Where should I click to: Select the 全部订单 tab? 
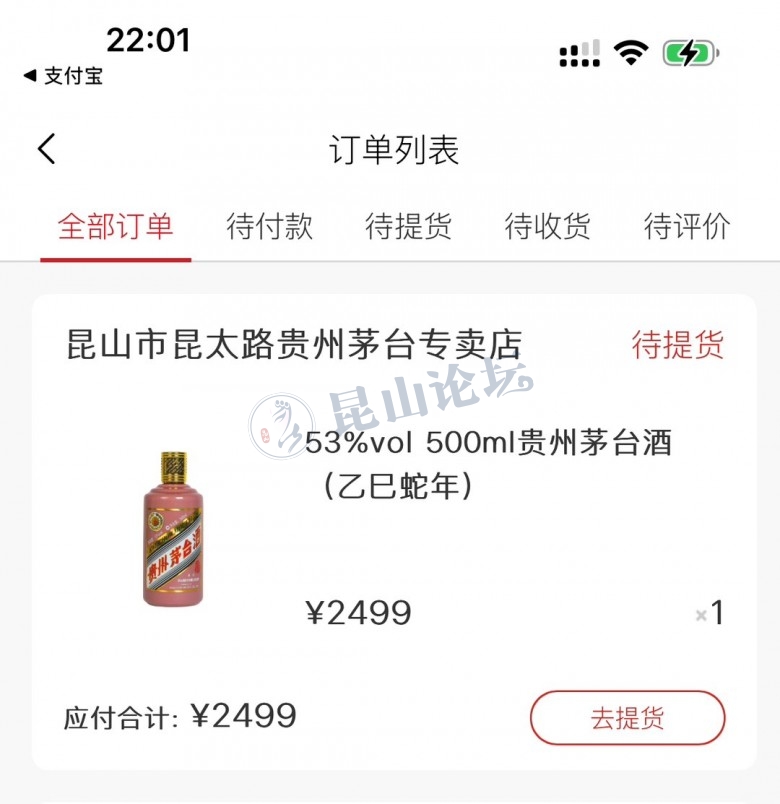pos(115,226)
